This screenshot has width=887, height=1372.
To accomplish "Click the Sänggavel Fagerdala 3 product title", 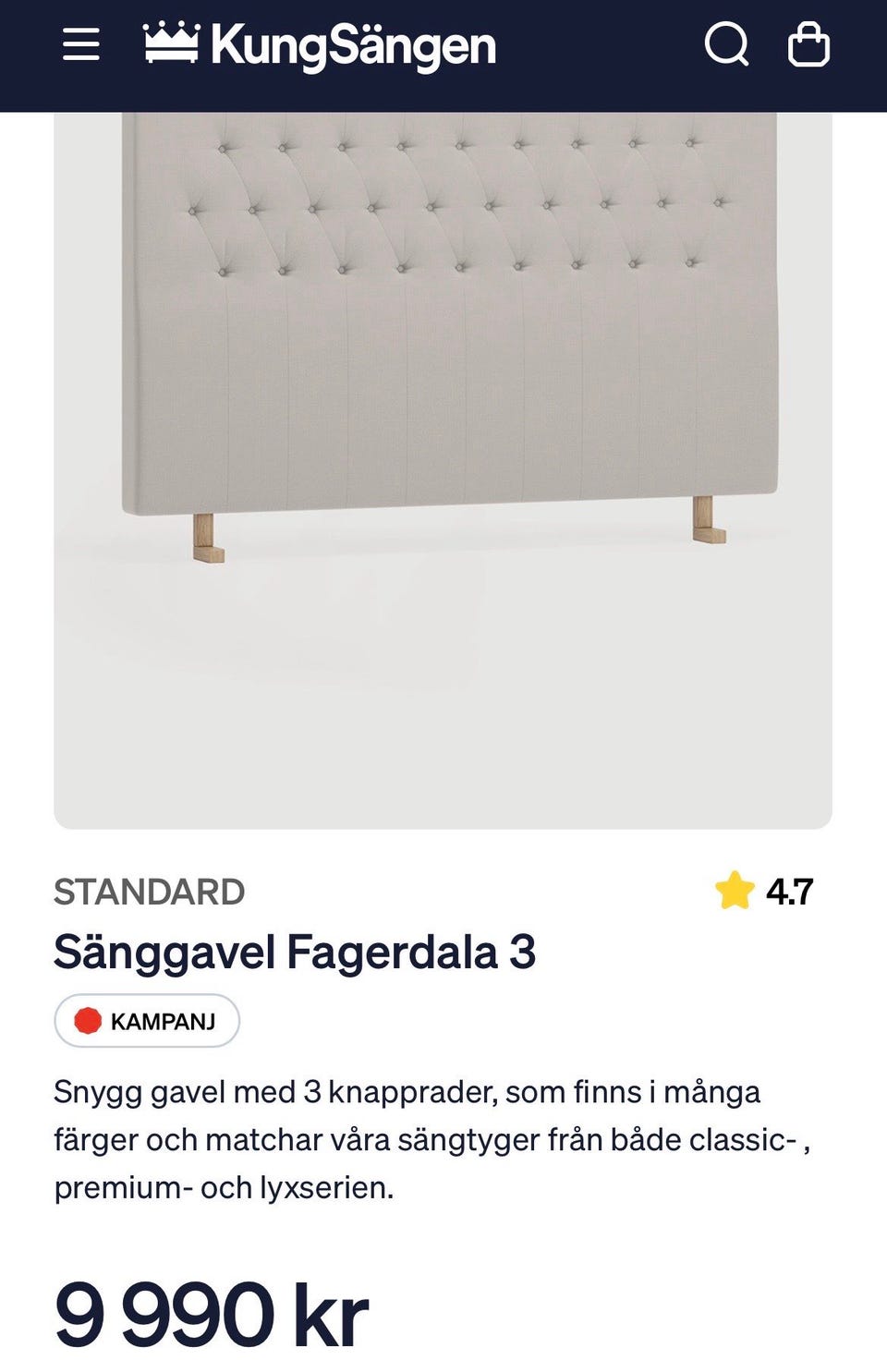I will 296,950.
